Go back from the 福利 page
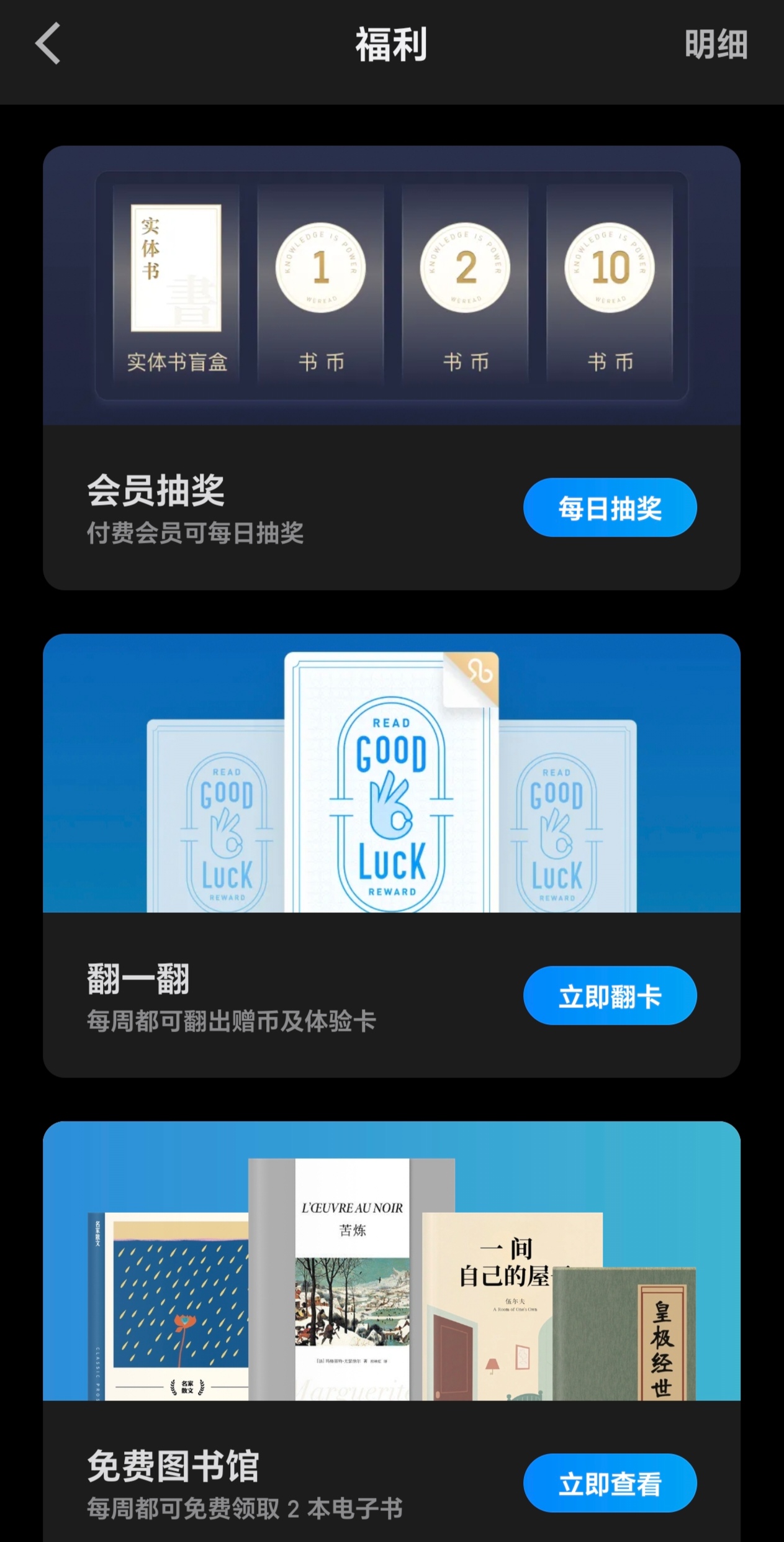 [x=48, y=43]
